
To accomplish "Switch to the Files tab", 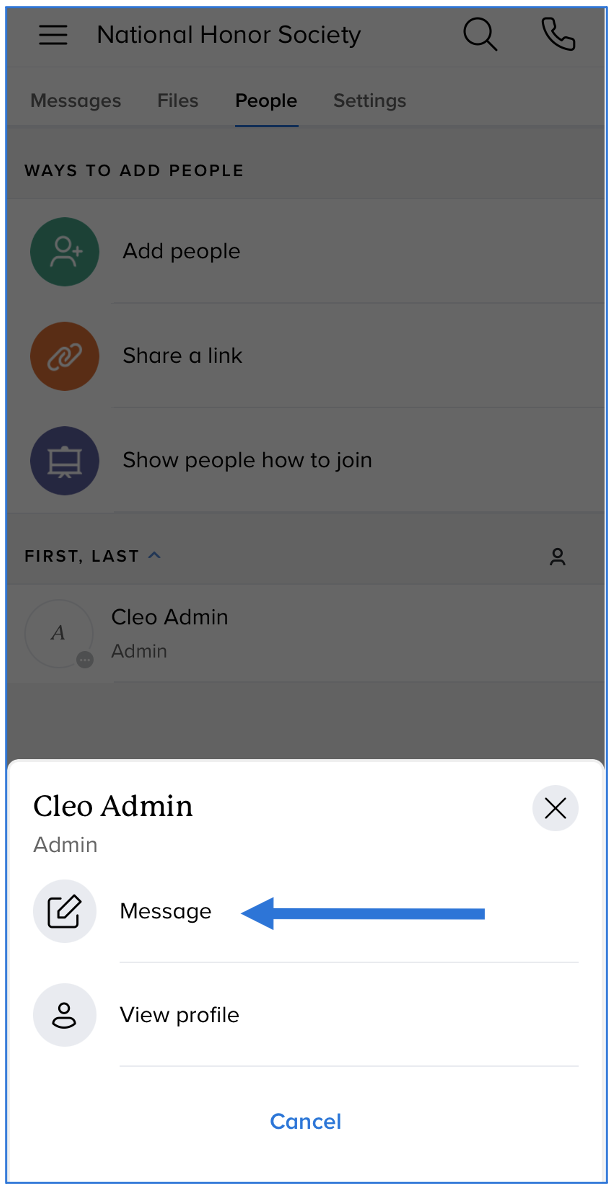I will (x=178, y=101).
